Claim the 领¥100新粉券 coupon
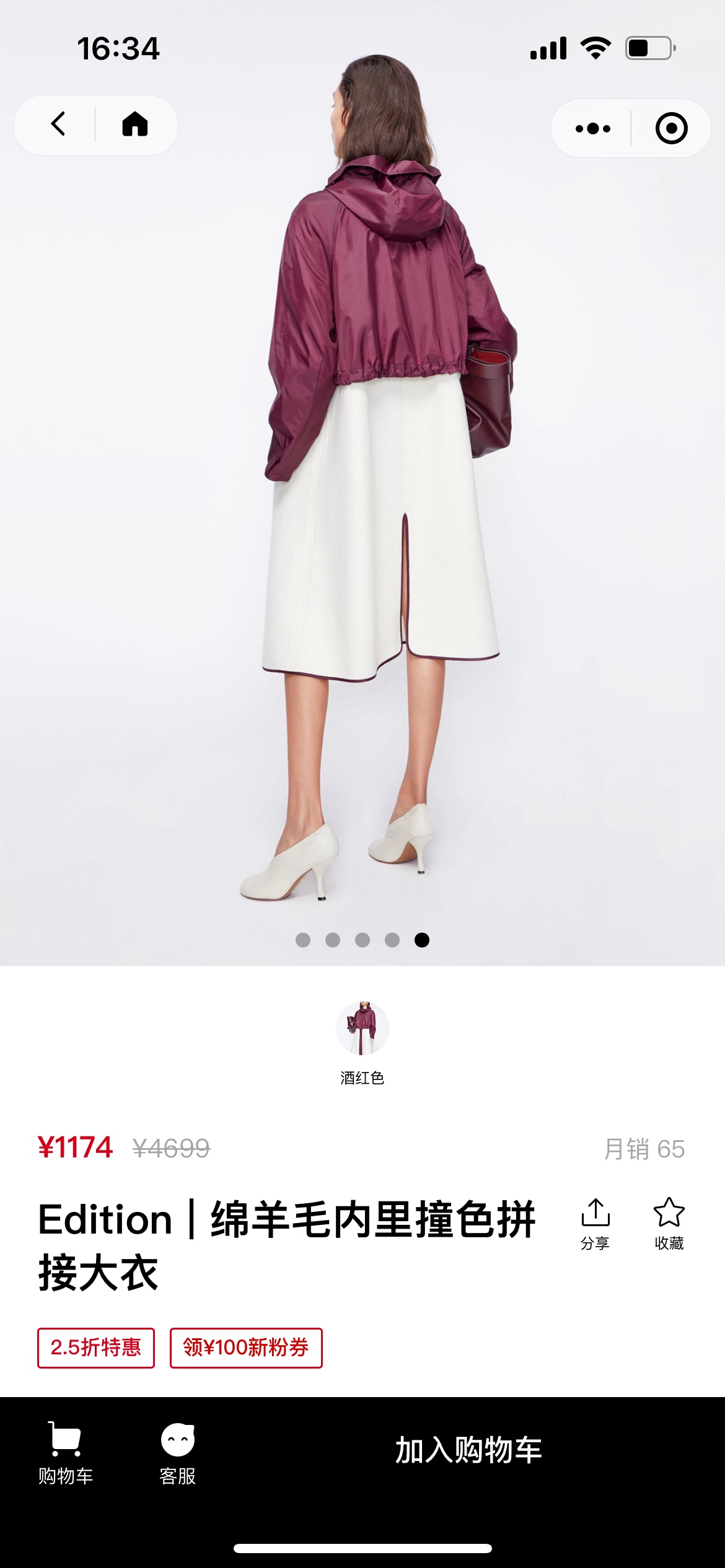Viewport: 725px width, 1568px height. click(x=246, y=1348)
